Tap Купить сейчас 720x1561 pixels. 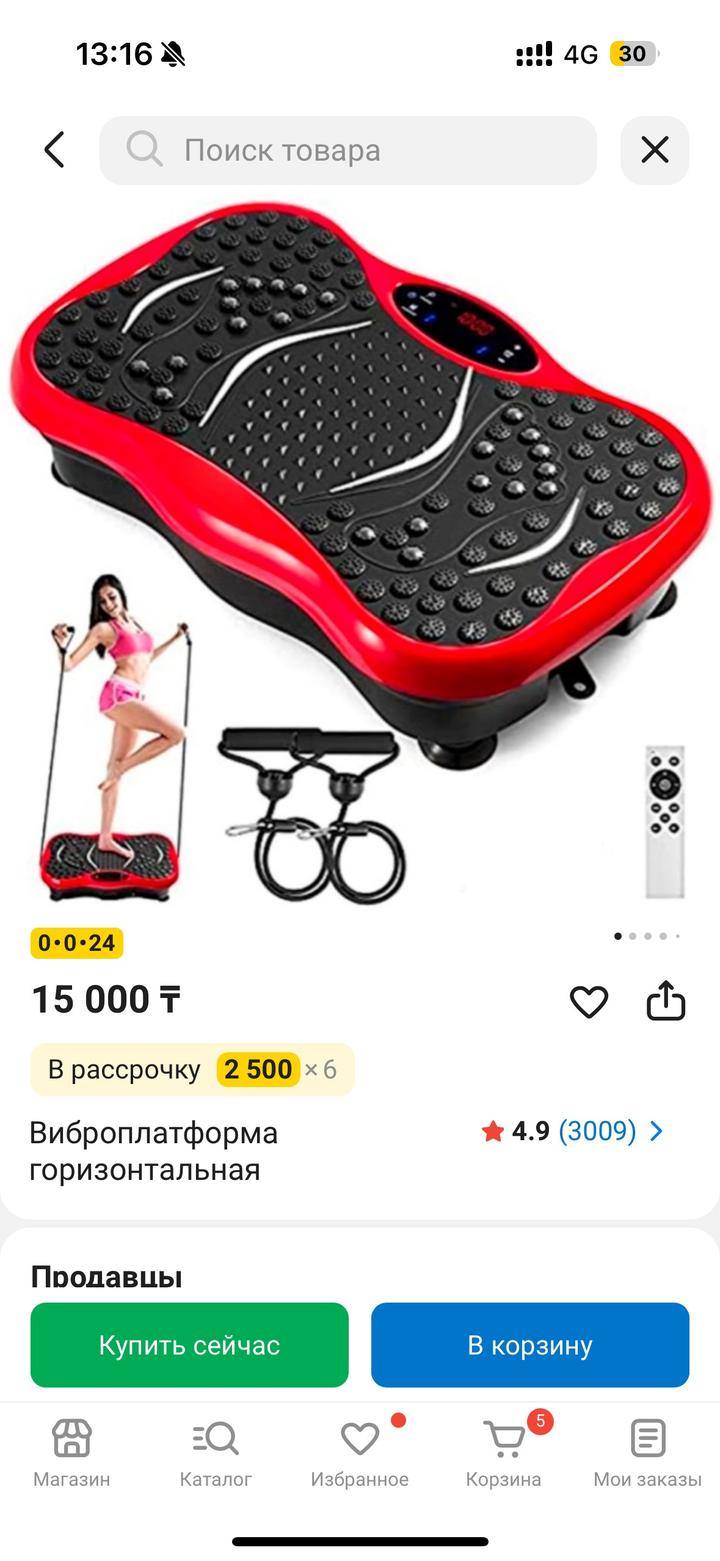click(x=189, y=1345)
